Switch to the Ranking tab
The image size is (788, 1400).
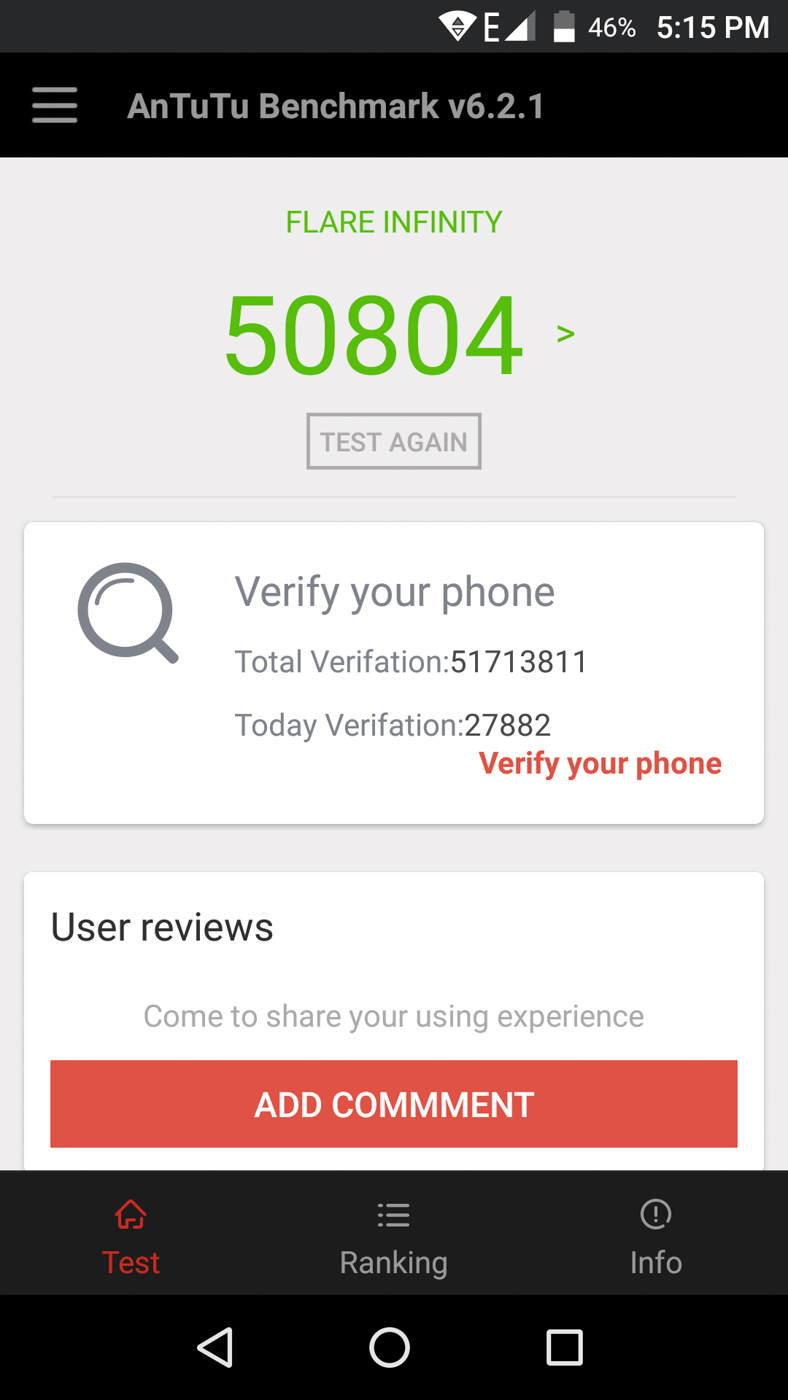coord(393,1238)
